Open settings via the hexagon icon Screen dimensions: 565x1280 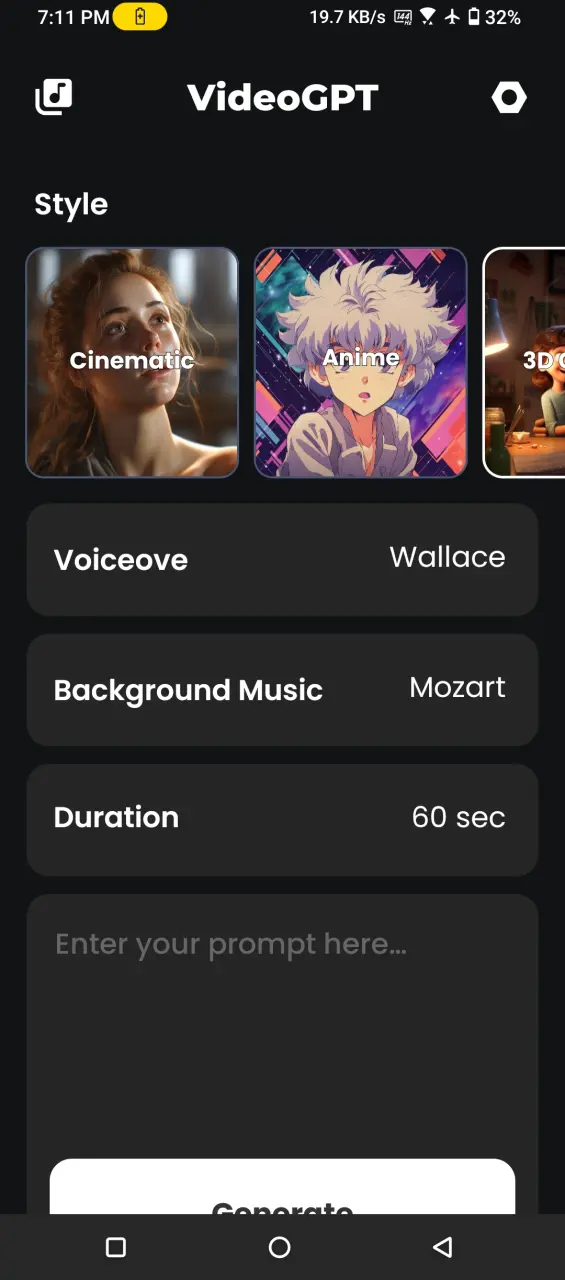509,97
